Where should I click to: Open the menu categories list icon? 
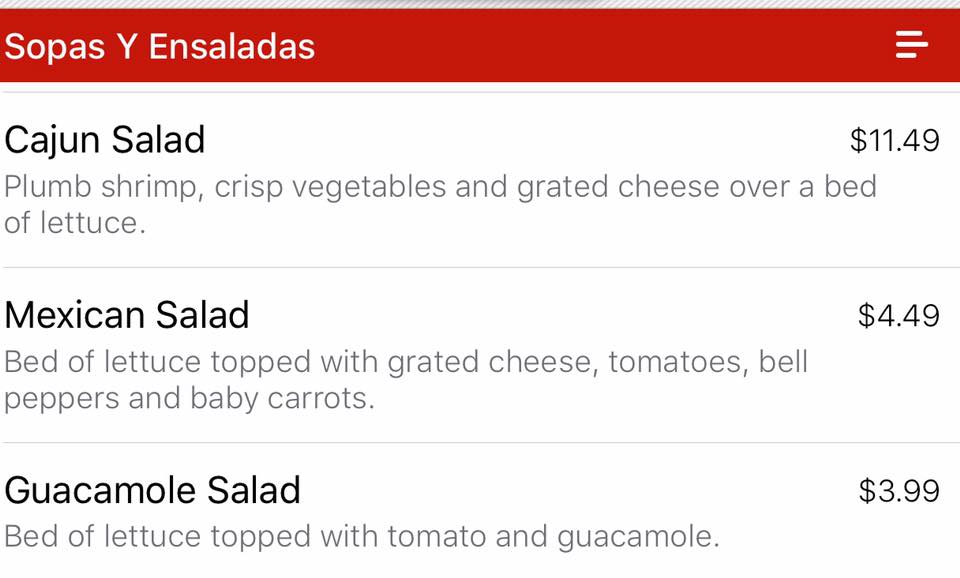(x=911, y=45)
